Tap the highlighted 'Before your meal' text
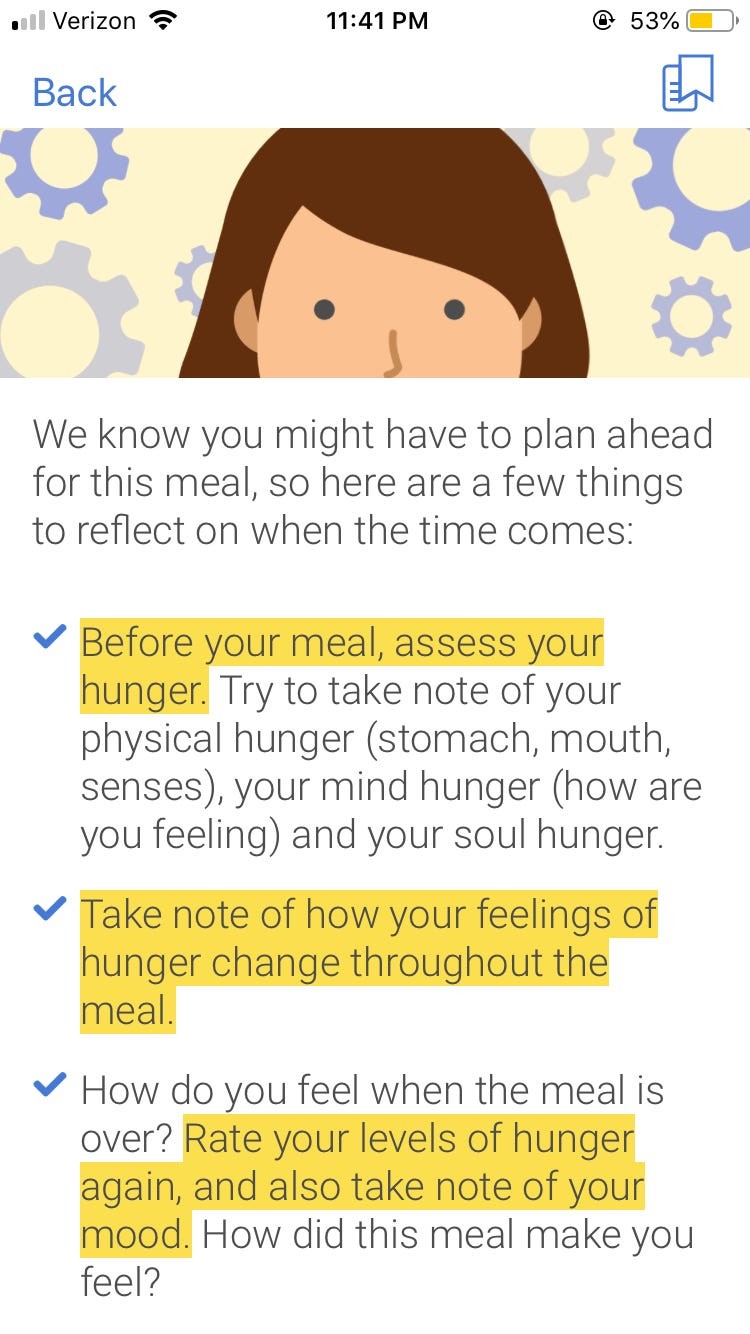750x1334 pixels. click(340, 642)
